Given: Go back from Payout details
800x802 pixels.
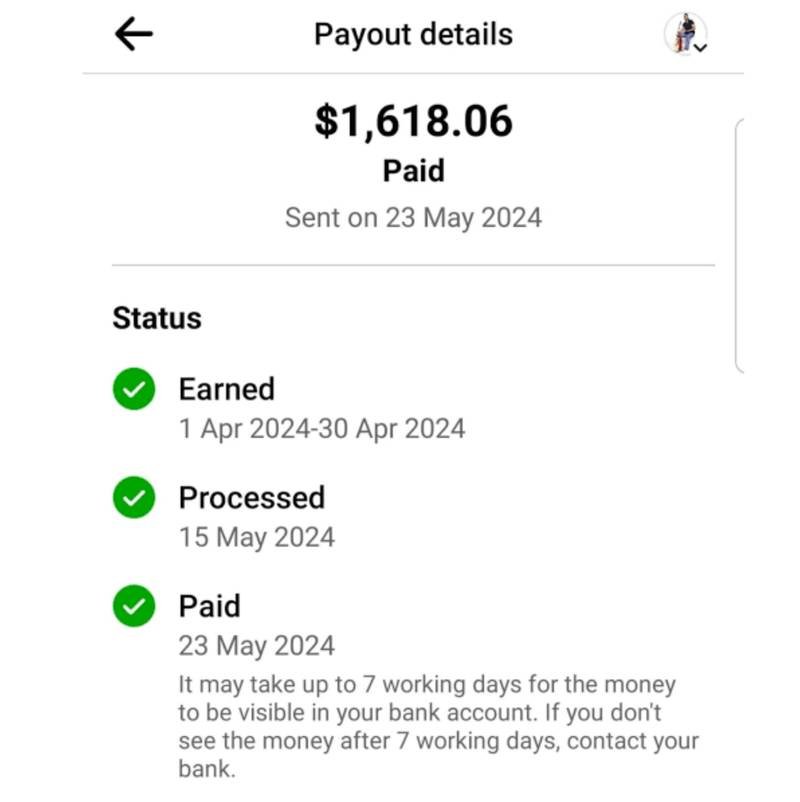Looking at the screenshot, I should pyautogui.click(x=133, y=35).
